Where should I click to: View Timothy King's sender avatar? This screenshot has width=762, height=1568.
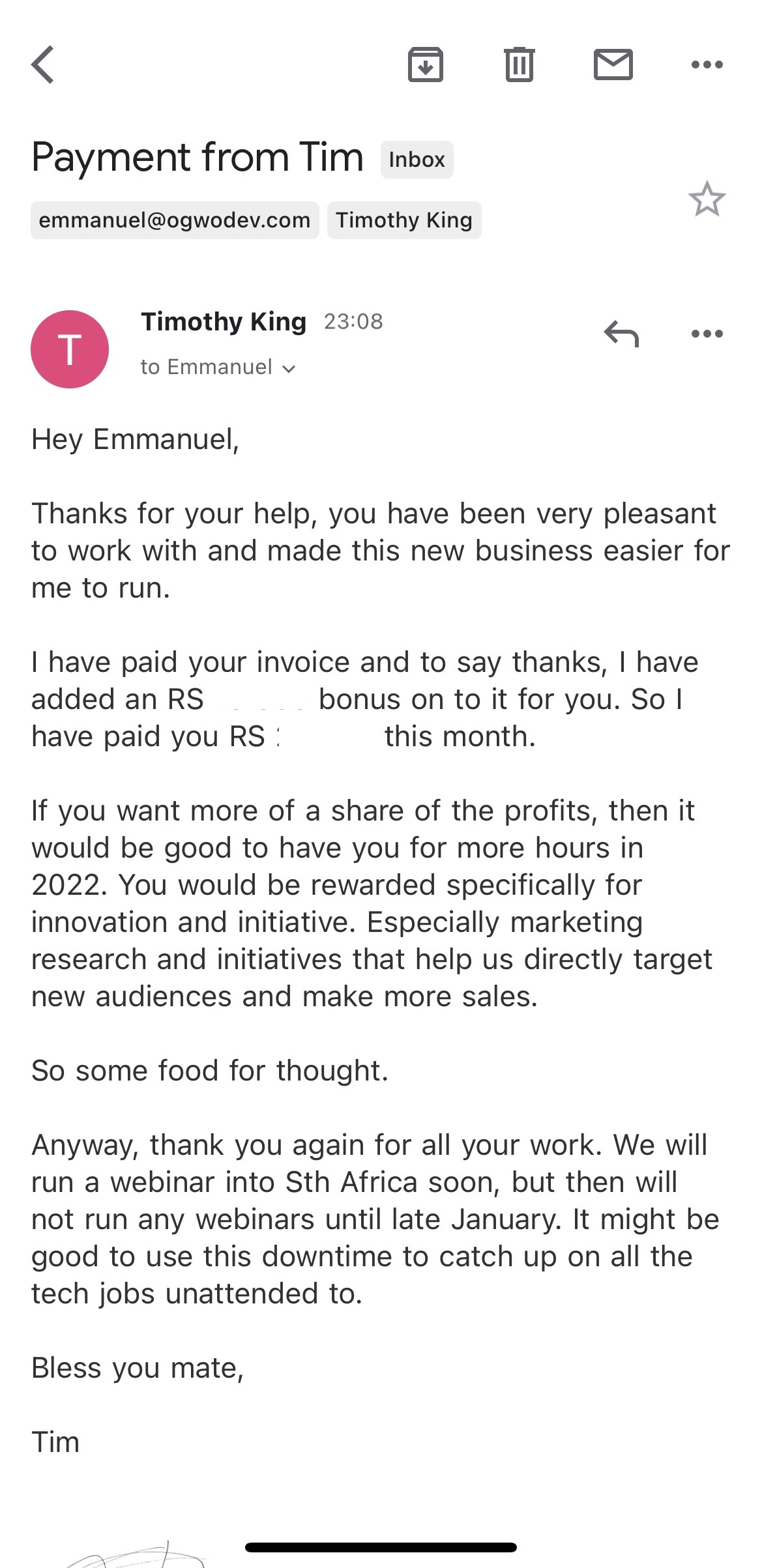pos(70,349)
